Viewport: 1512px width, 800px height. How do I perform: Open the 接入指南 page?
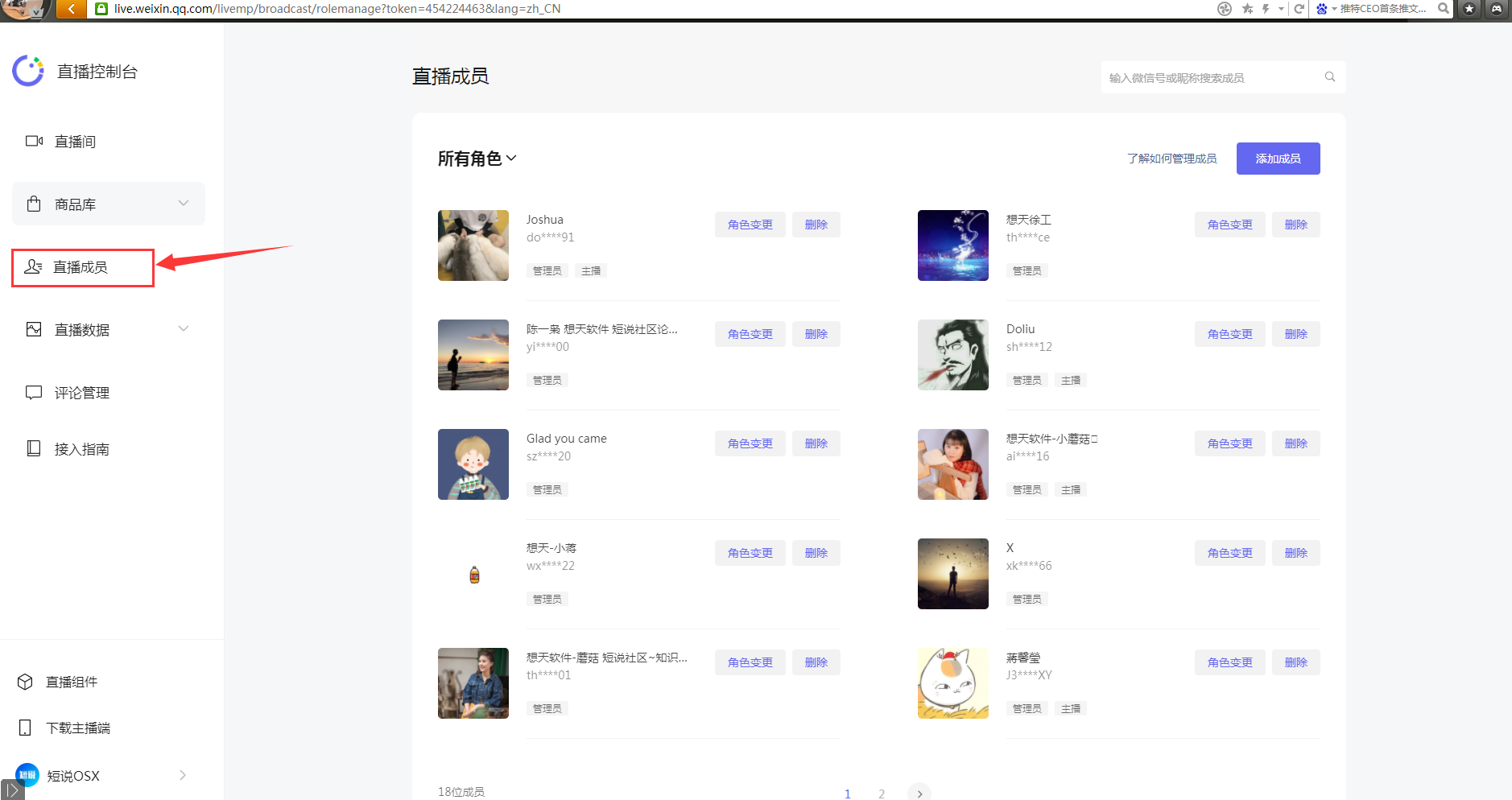pyautogui.click(x=81, y=449)
